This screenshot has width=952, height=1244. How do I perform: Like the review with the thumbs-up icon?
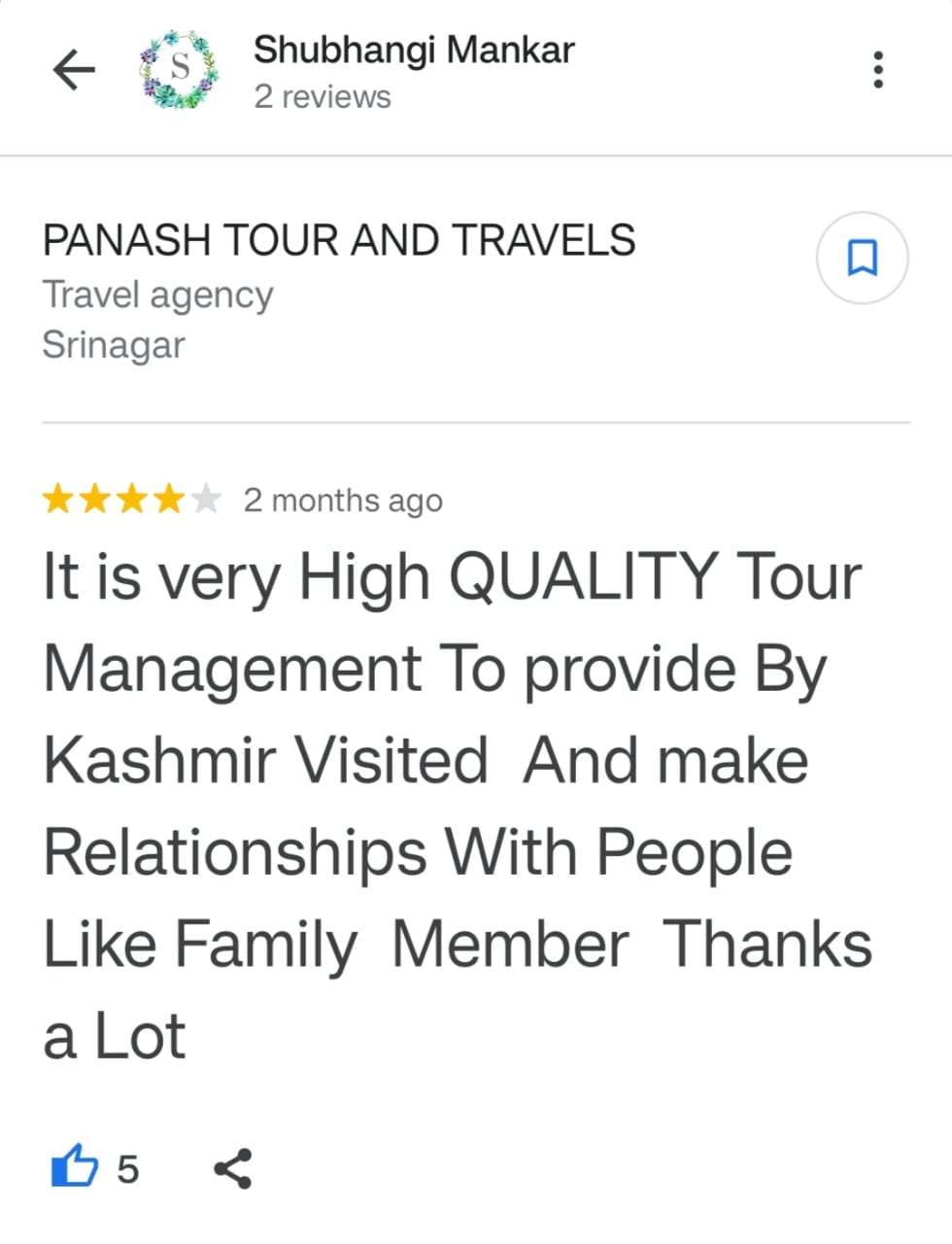pyautogui.click(x=75, y=1167)
